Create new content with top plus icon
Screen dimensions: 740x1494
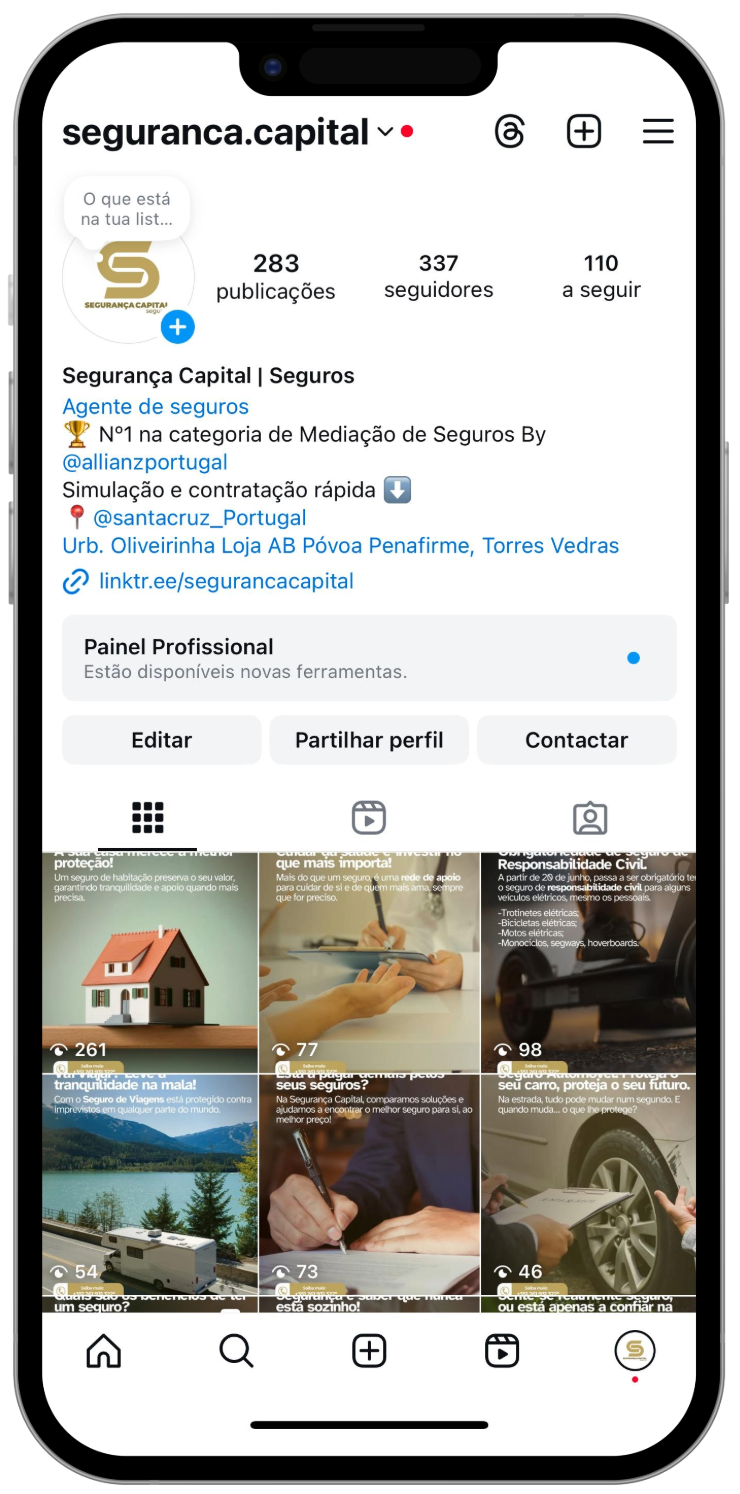(x=584, y=131)
